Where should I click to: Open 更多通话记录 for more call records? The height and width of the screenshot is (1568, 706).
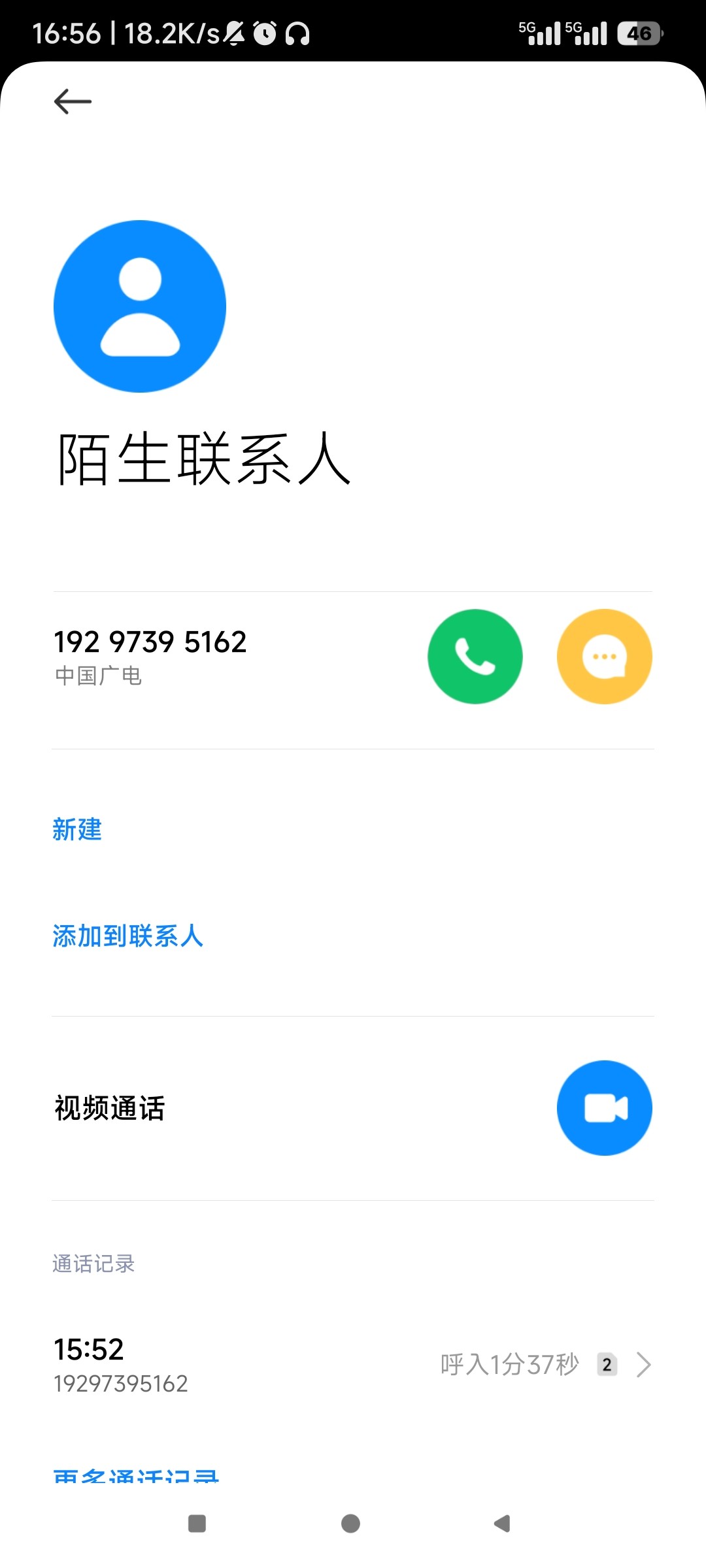tap(136, 1475)
